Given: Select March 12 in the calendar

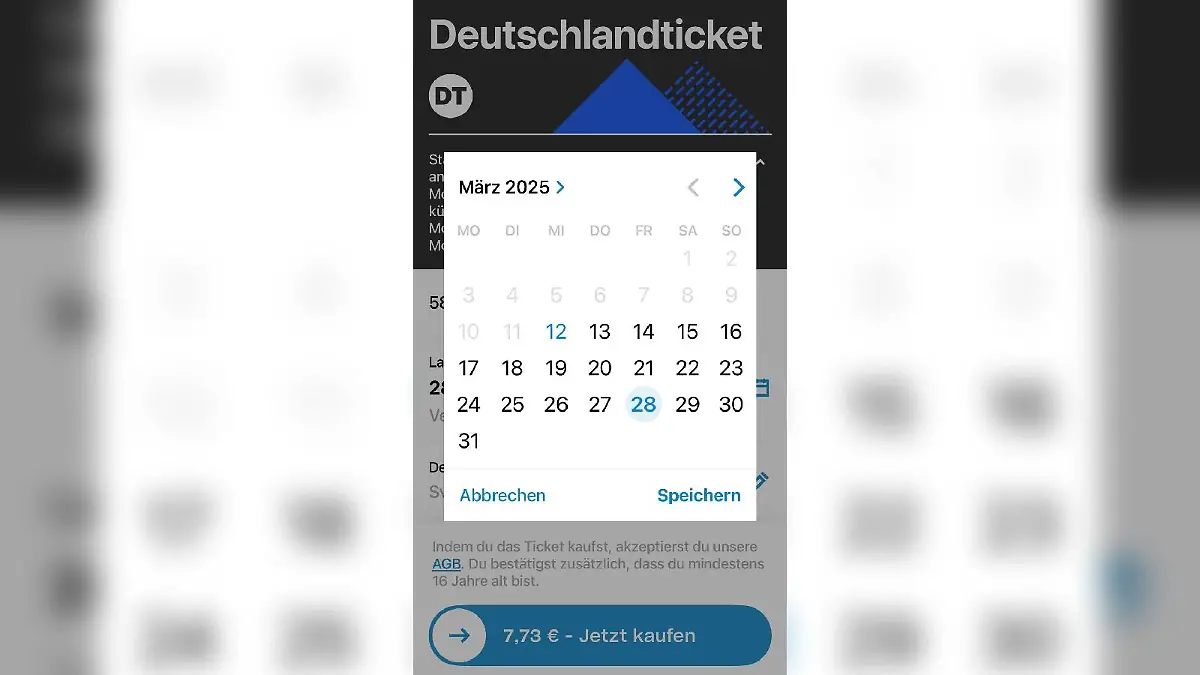Looking at the screenshot, I should pos(556,332).
